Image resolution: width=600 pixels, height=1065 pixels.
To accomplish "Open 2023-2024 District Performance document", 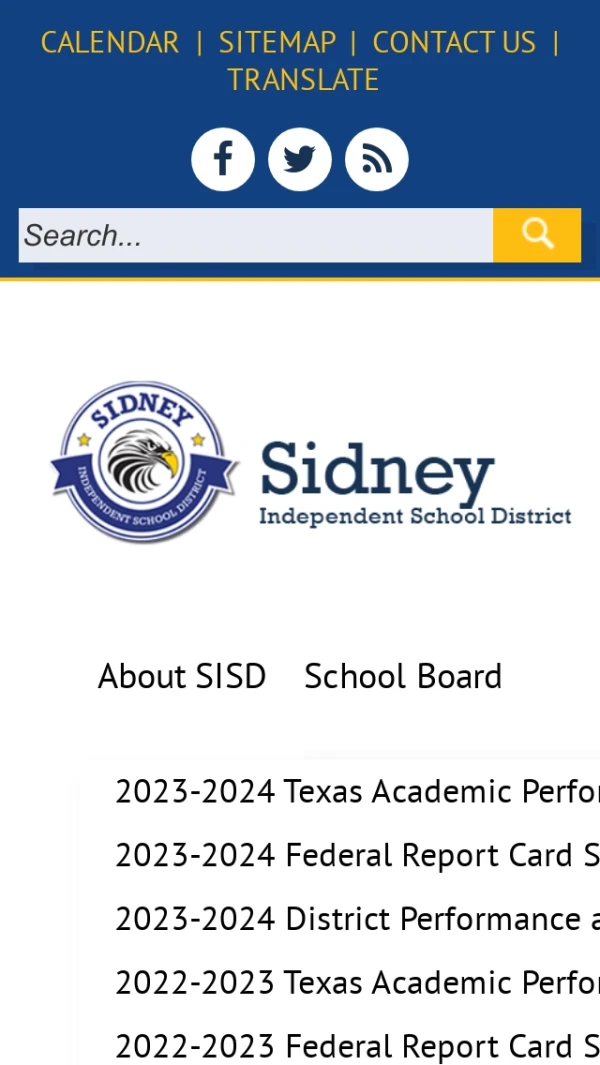I will pyautogui.click(x=356, y=919).
